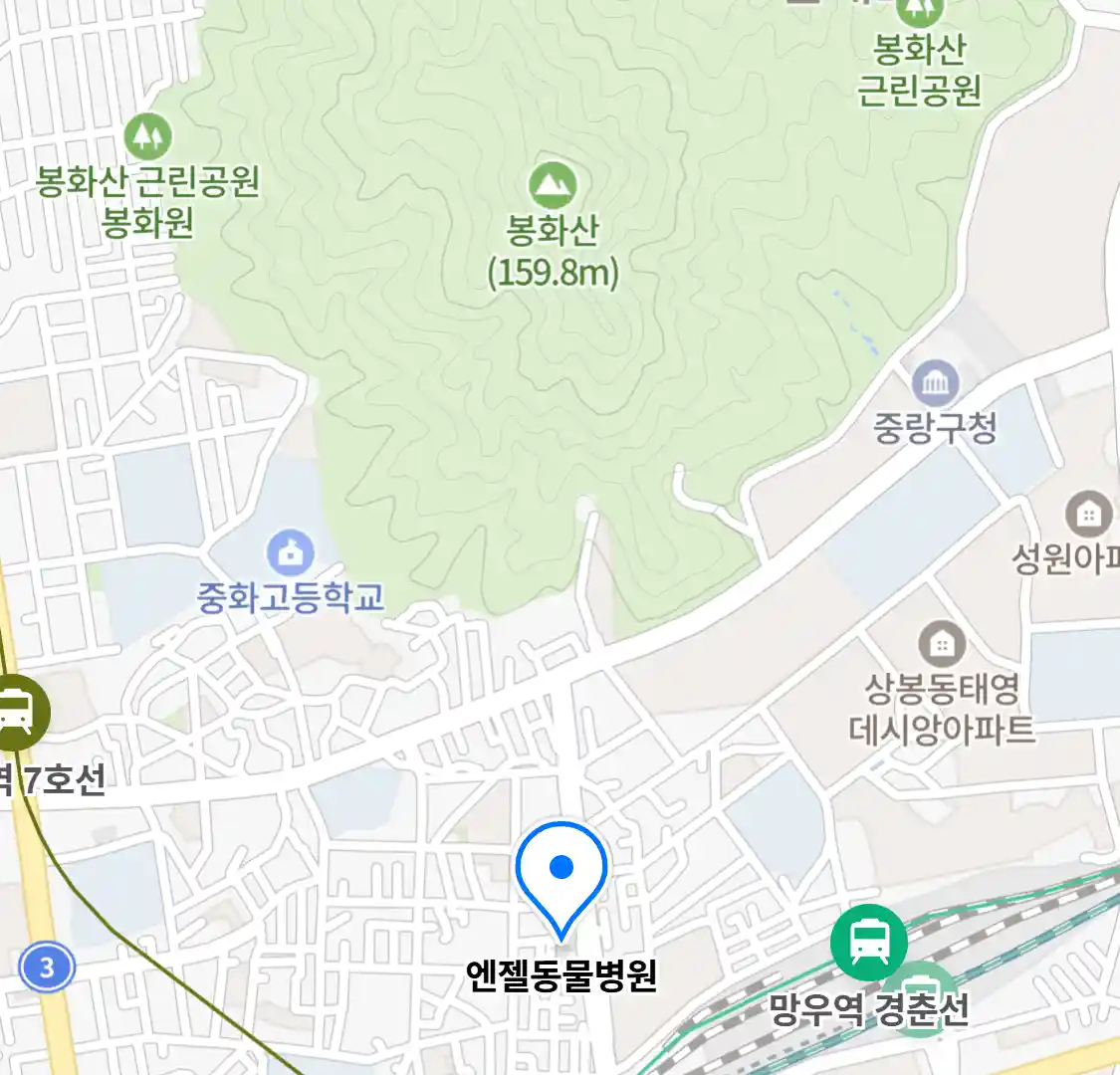Open the 상봉동태영 데시앙아파트 marker
Image resolution: width=1120 pixels, height=1075 pixels.
click(x=941, y=644)
